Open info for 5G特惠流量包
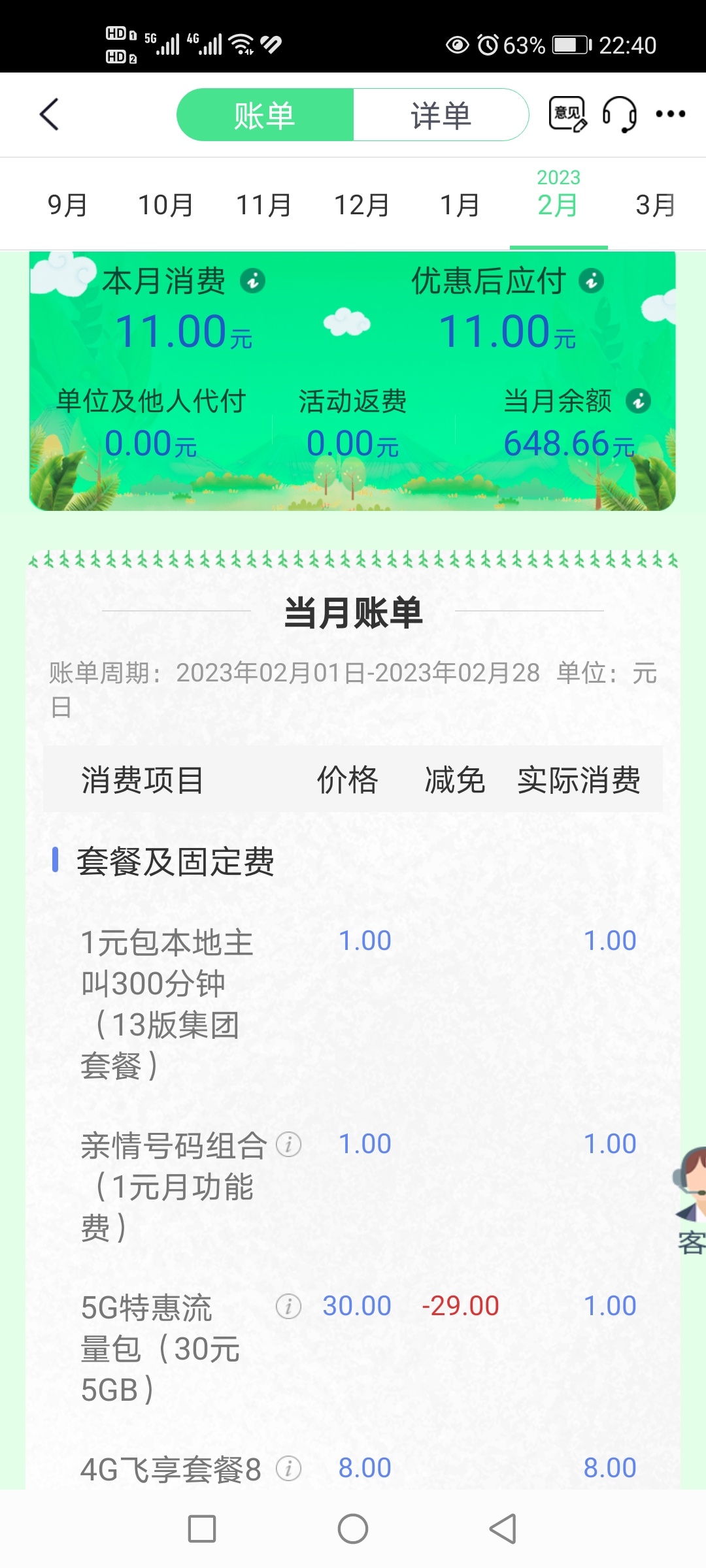The width and height of the screenshot is (706, 1568). click(288, 1306)
